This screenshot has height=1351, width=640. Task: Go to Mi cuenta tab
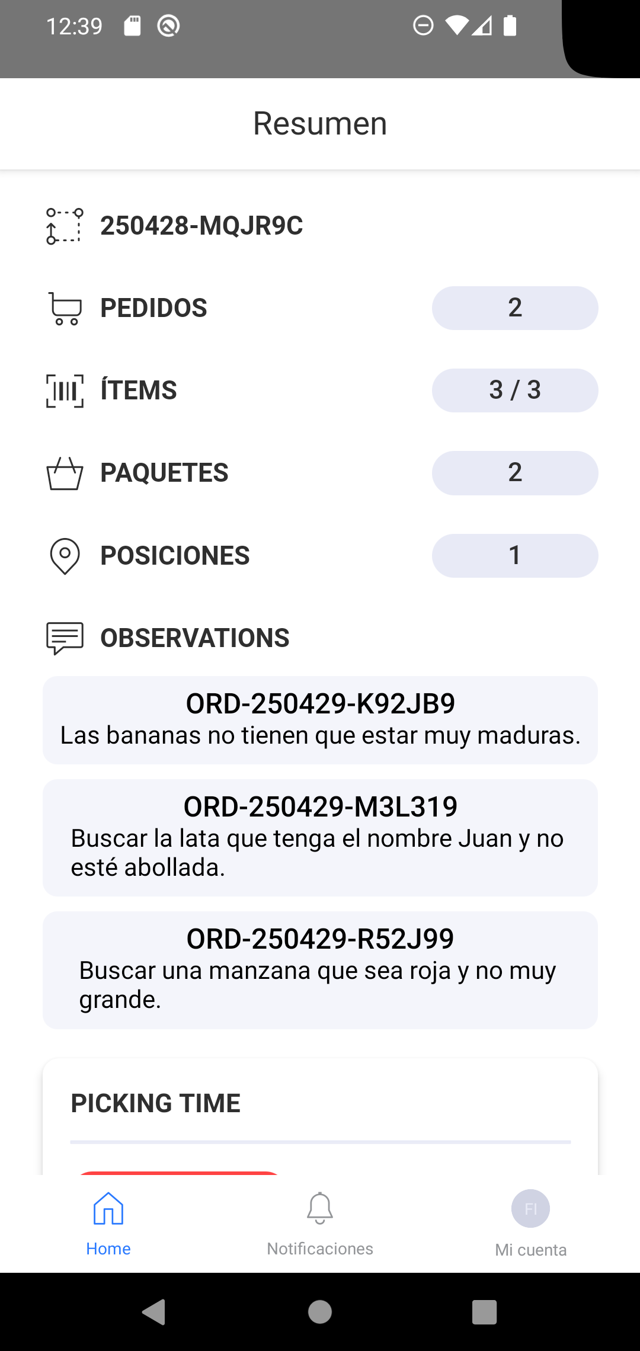(531, 1223)
